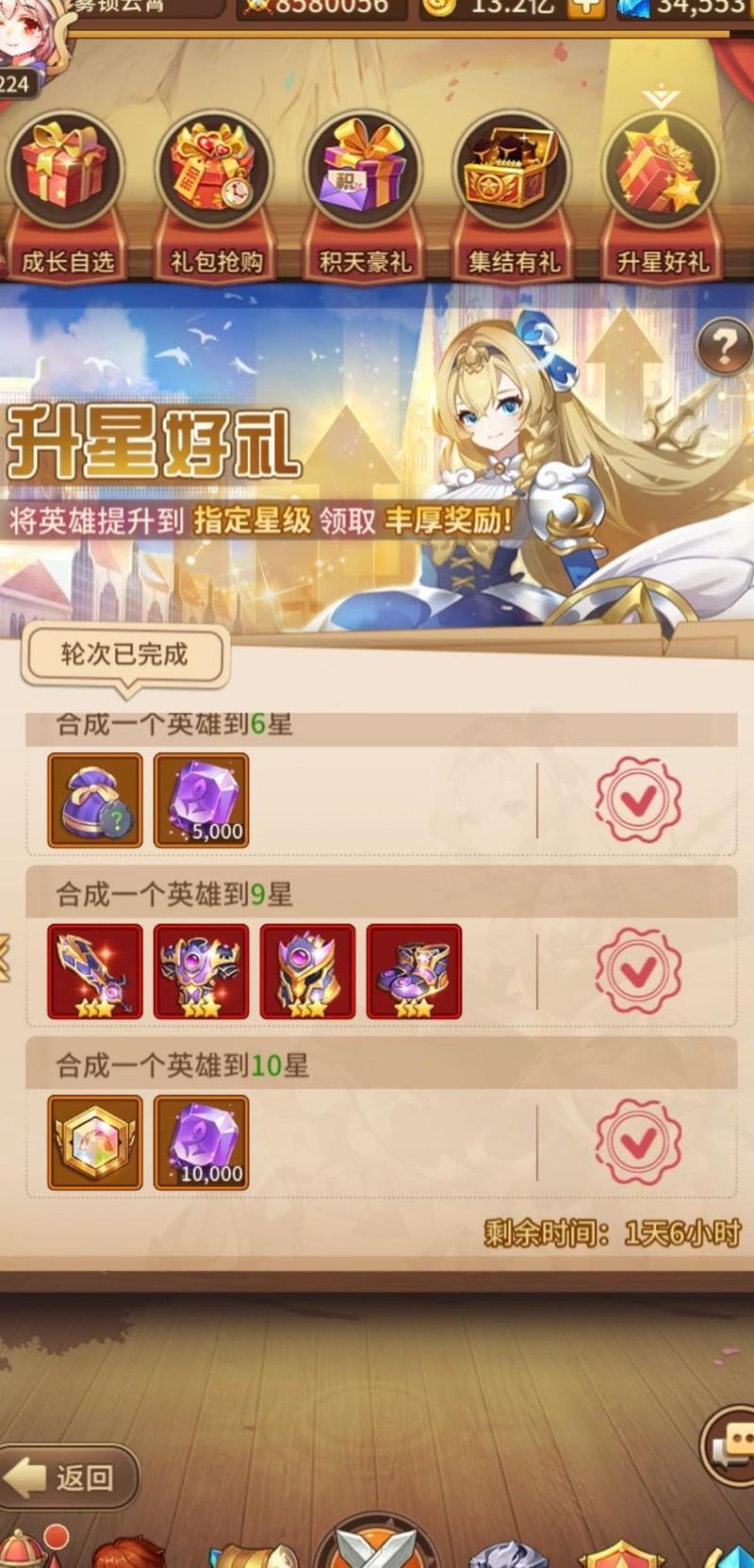
Task: Open the 集结有礼 treasure chest tab
Action: (x=513, y=193)
